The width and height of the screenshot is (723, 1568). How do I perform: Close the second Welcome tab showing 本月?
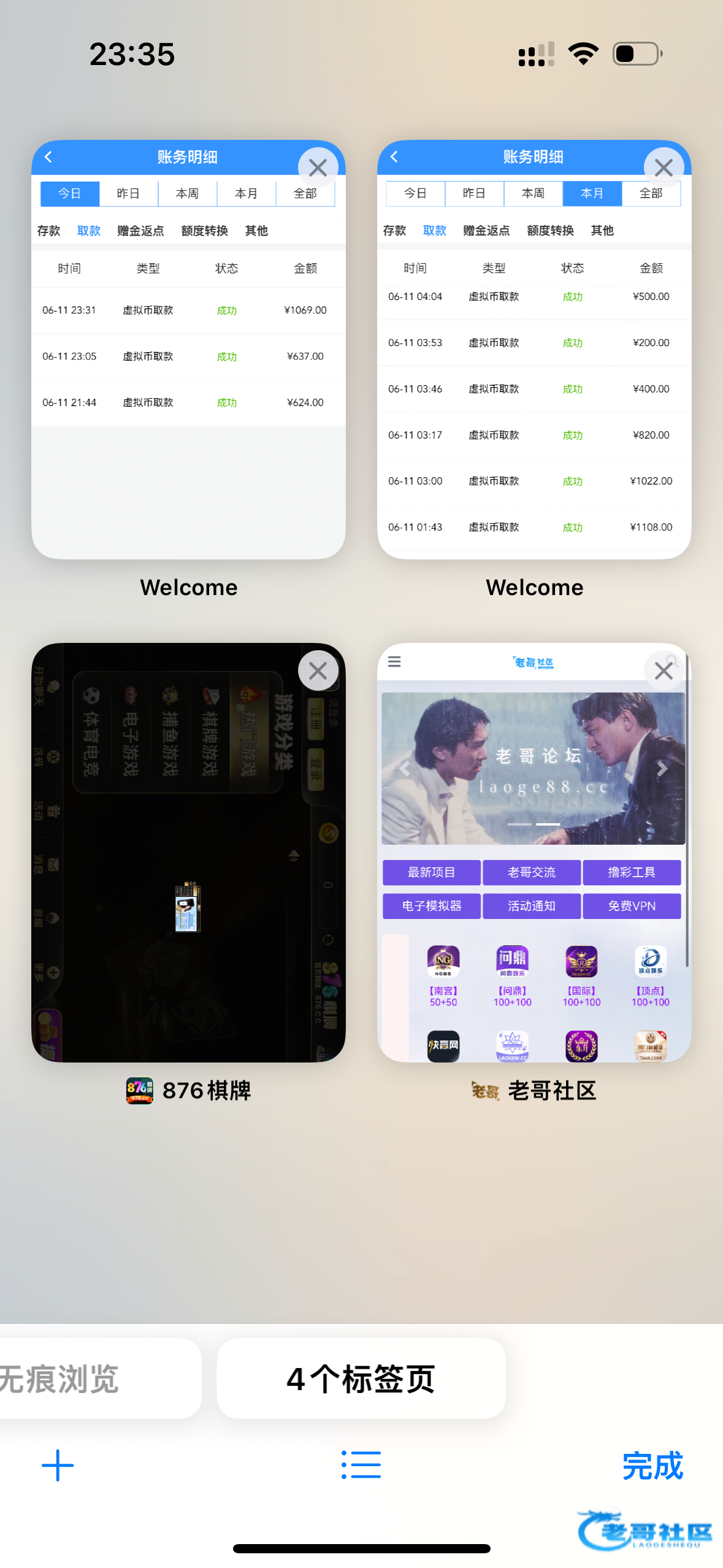(664, 167)
